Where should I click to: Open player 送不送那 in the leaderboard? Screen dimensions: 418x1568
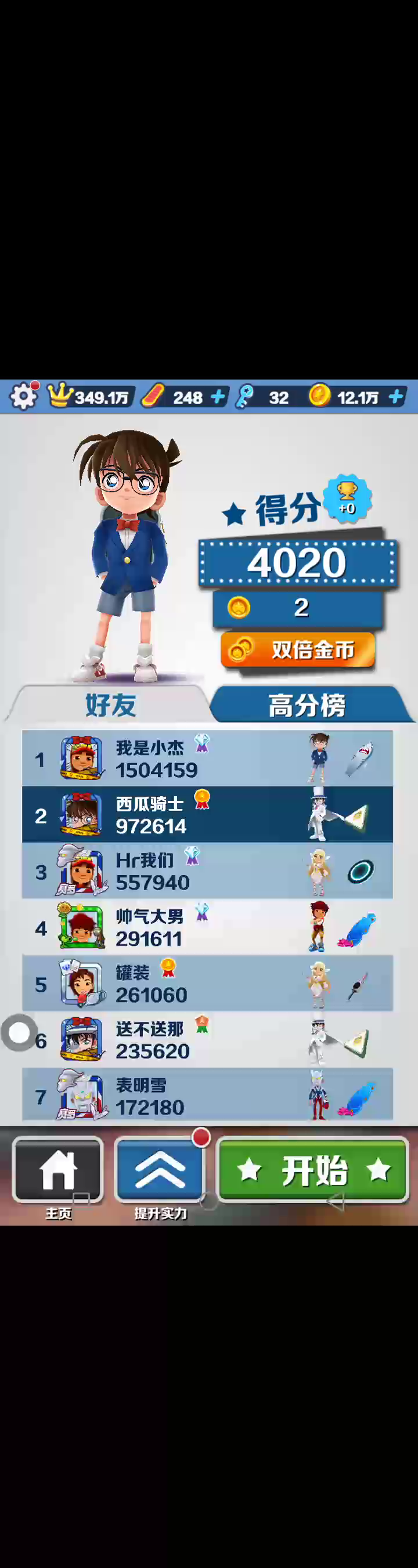pyautogui.click(x=207, y=1039)
